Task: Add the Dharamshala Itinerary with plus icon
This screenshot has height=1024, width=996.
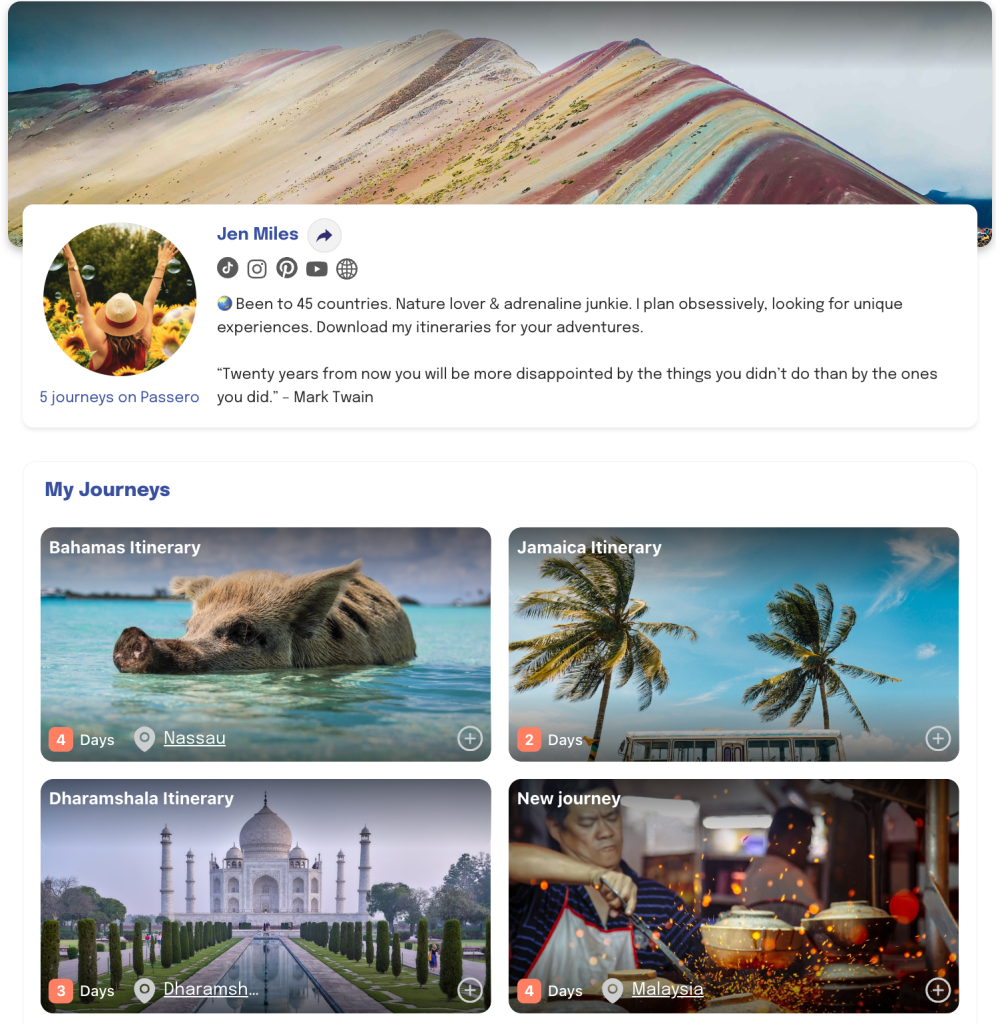Action: click(470, 990)
